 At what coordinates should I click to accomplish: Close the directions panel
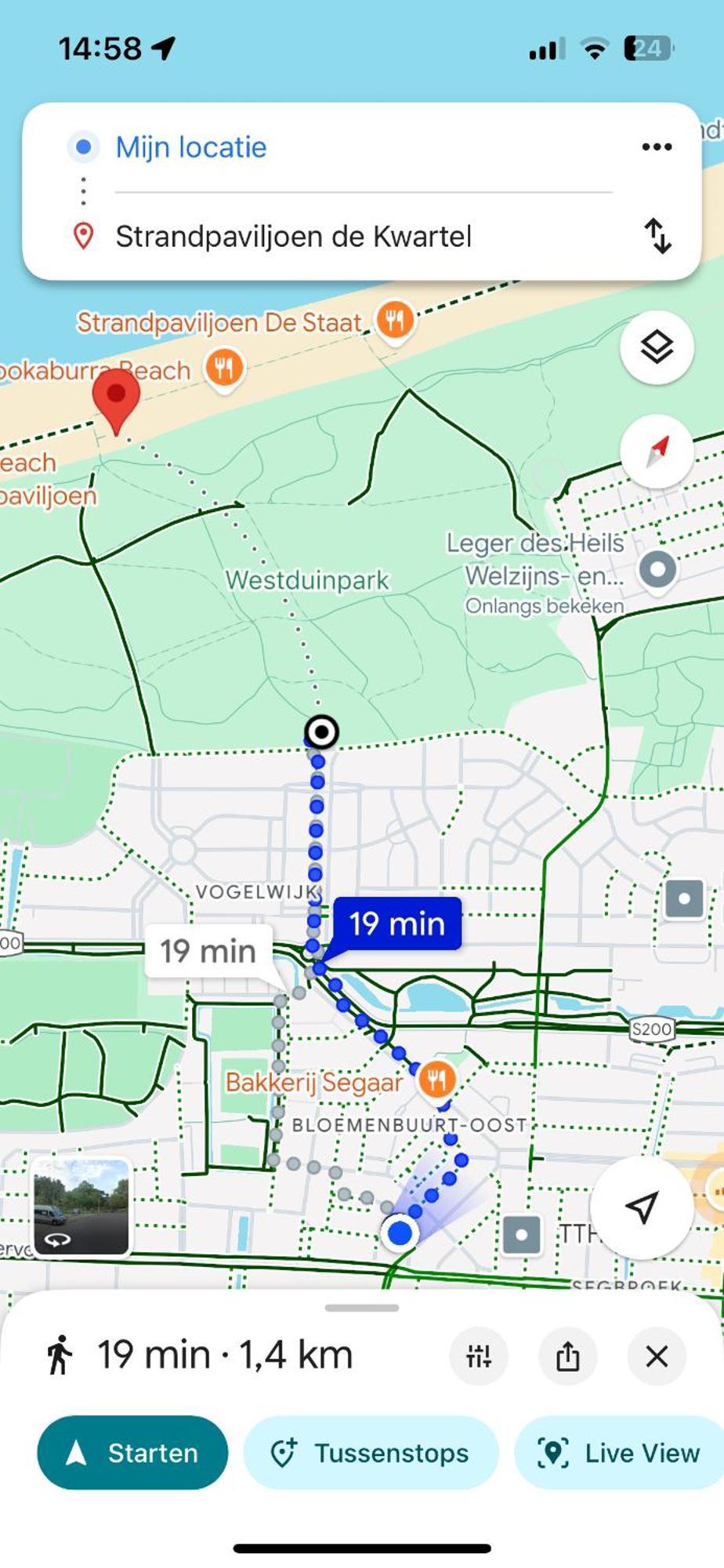(657, 1356)
